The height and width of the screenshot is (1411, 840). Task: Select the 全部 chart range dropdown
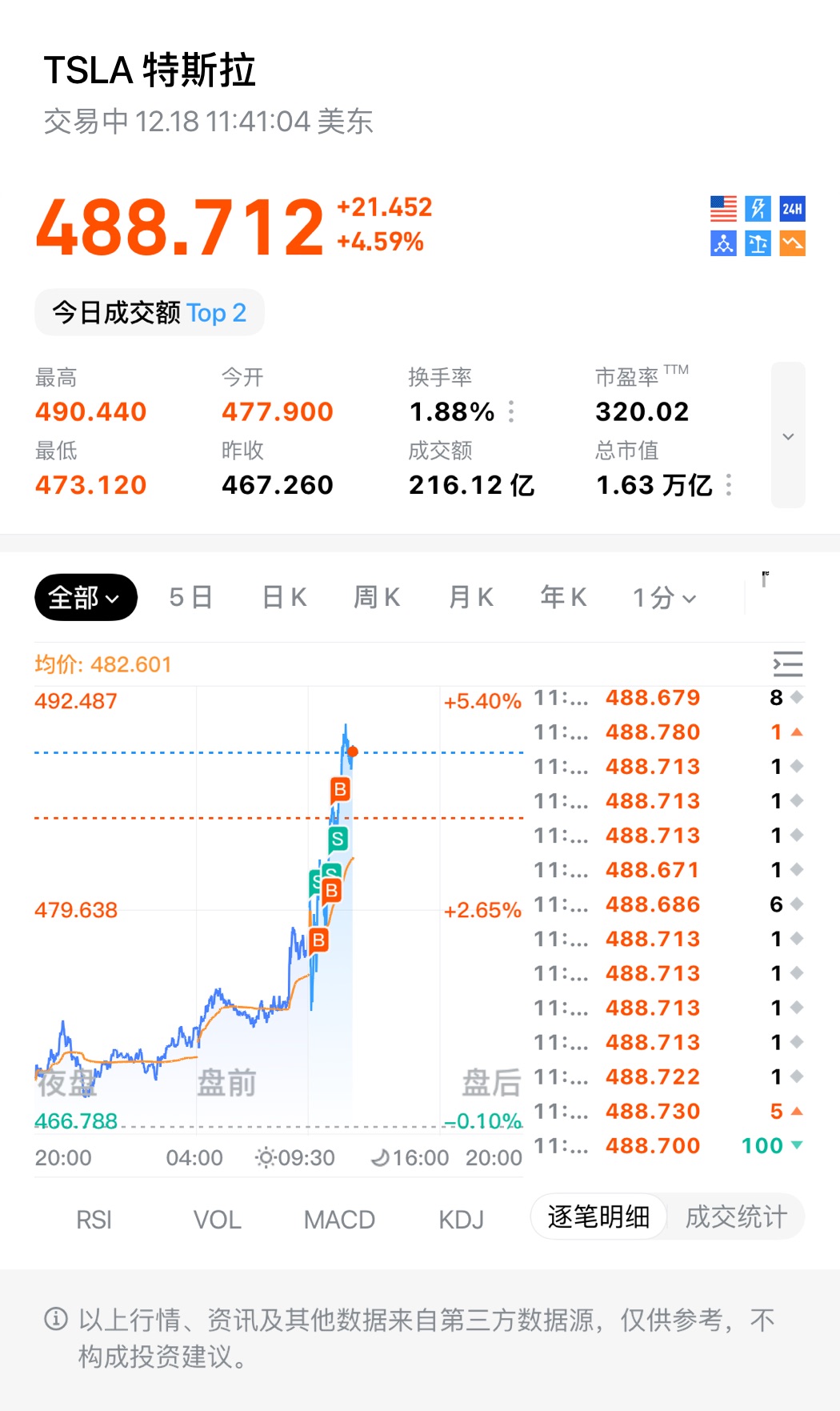pyautogui.click(x=86, y=597)
